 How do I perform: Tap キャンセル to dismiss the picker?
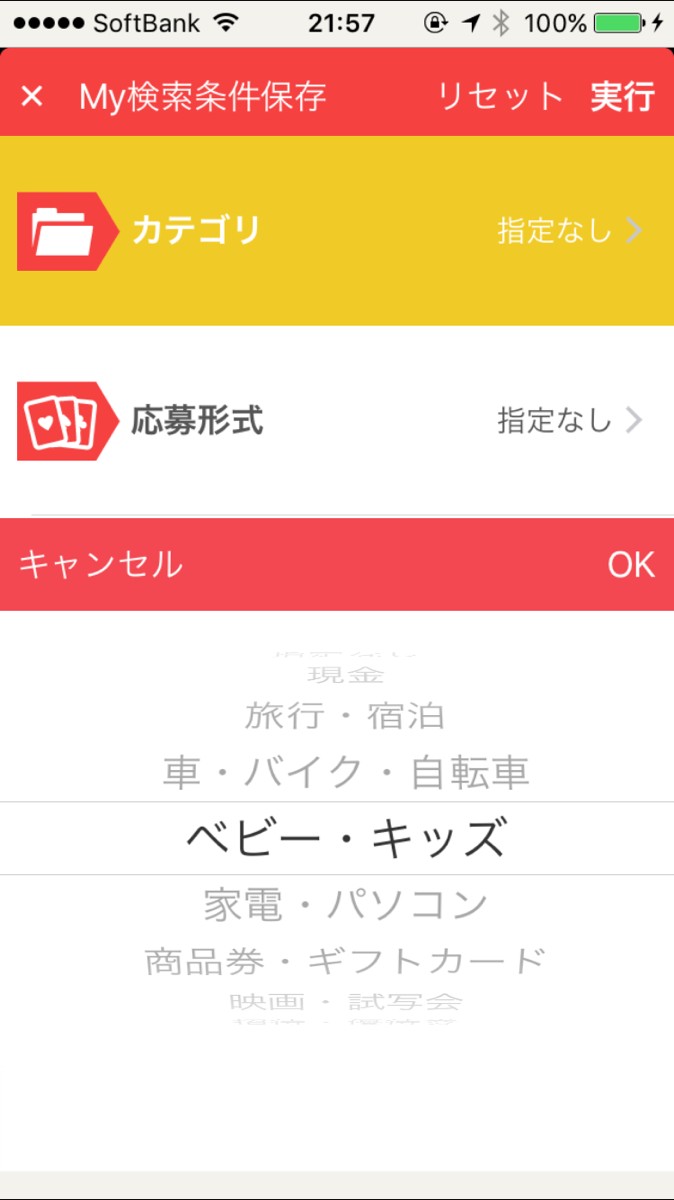tap(101, 565)
